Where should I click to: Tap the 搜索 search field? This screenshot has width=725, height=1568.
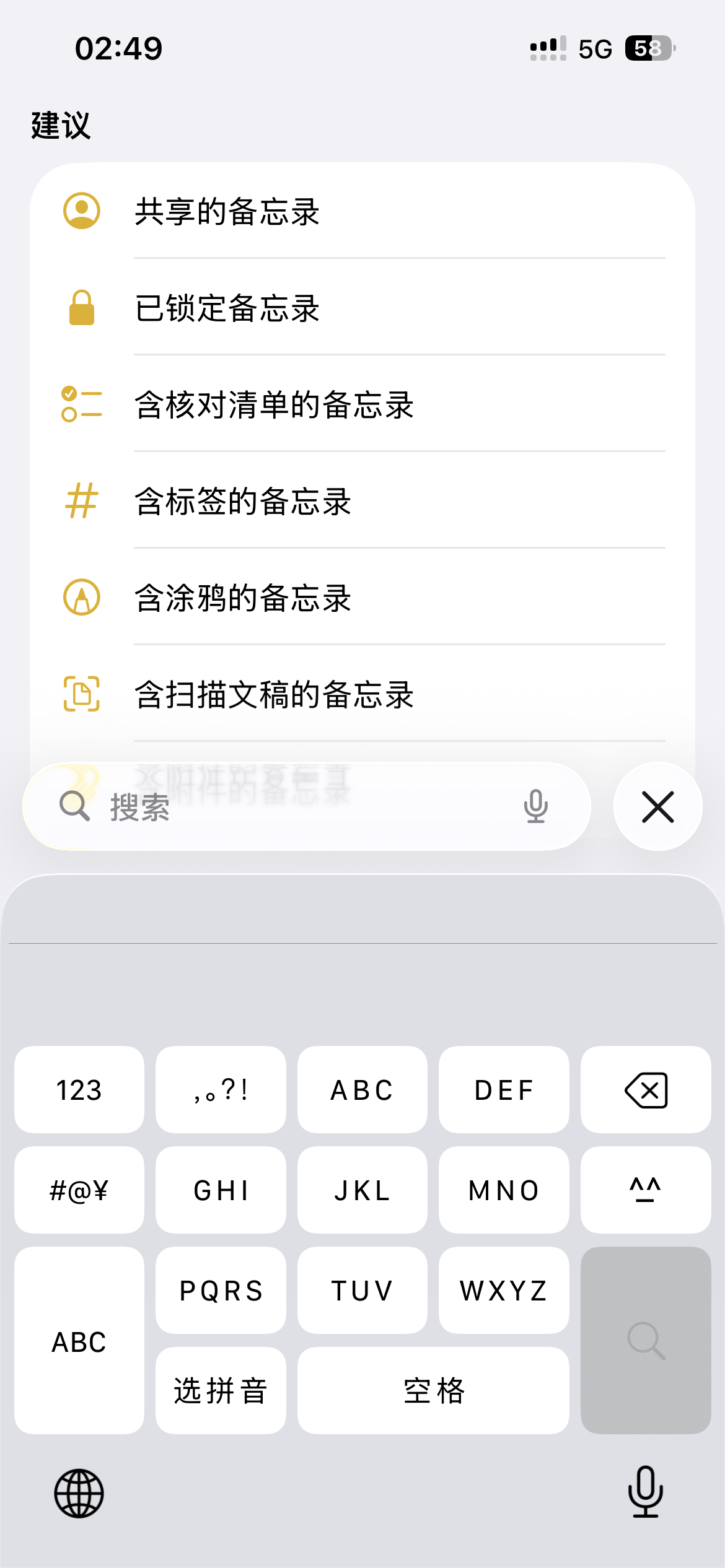click(297, 807)
